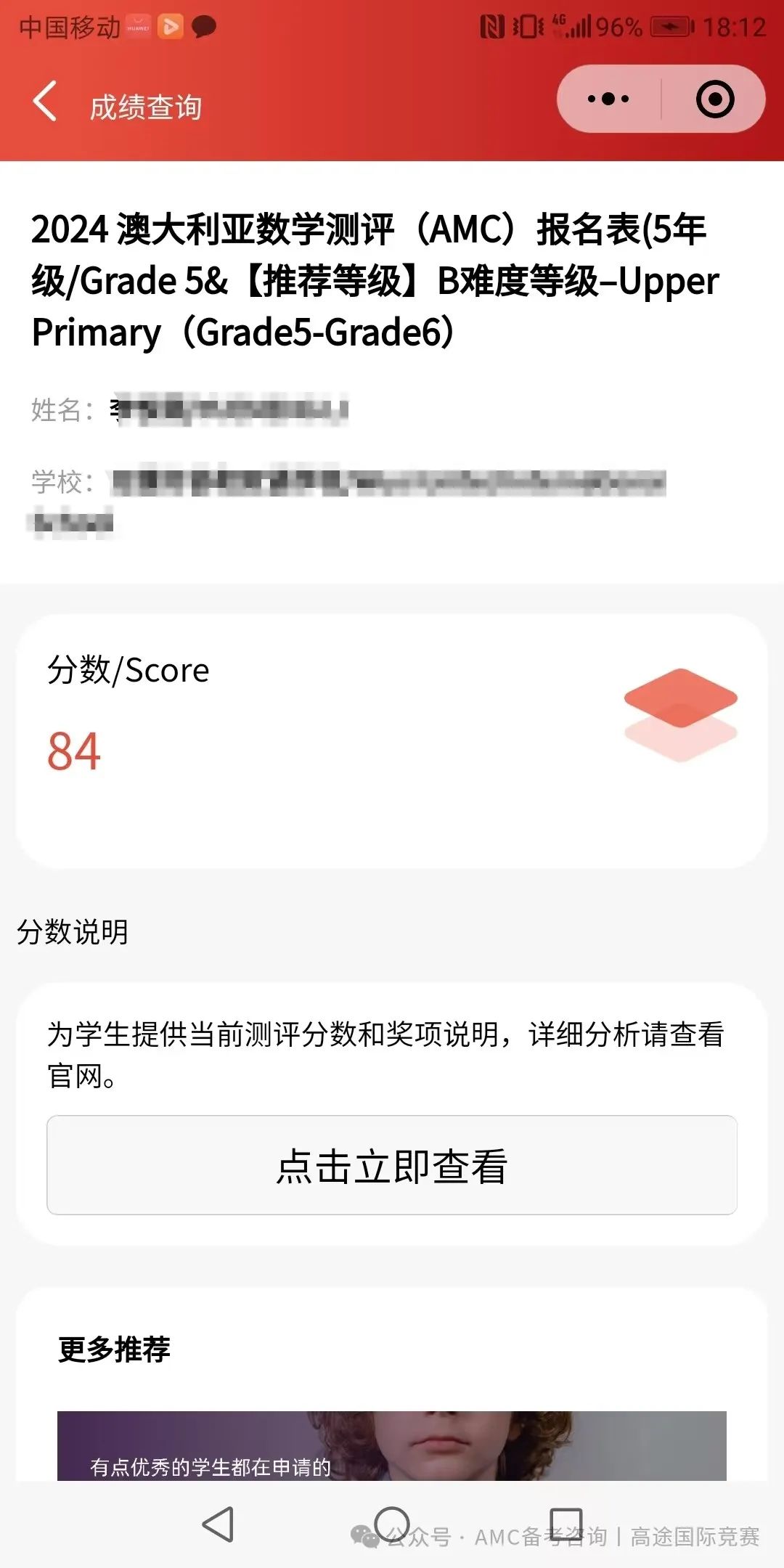Viewport: 784px width, 1568px height.
Task: Tap the system home button
Action: click(392, 1524)
